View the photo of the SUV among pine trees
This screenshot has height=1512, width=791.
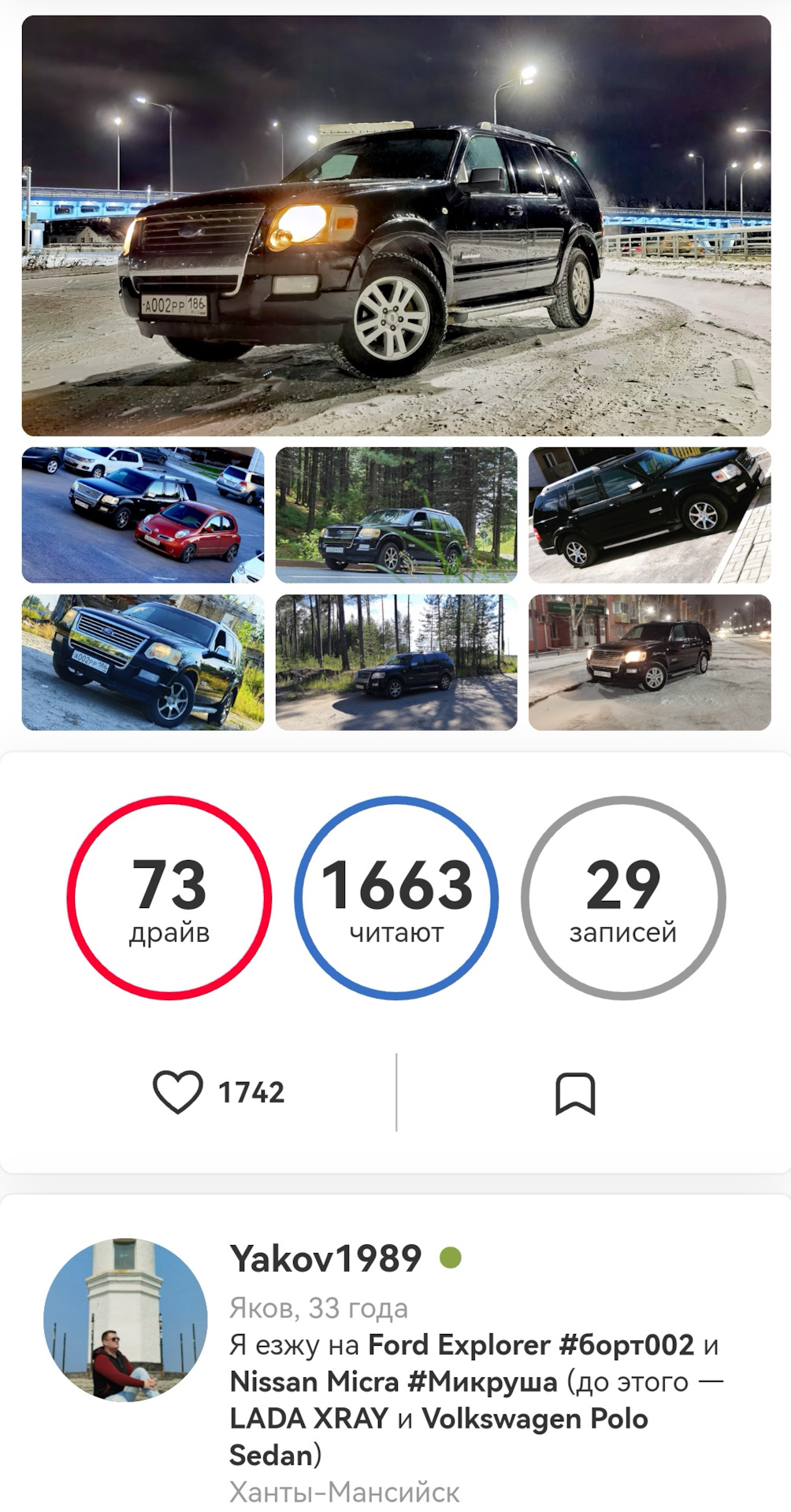tap(395, 662)
